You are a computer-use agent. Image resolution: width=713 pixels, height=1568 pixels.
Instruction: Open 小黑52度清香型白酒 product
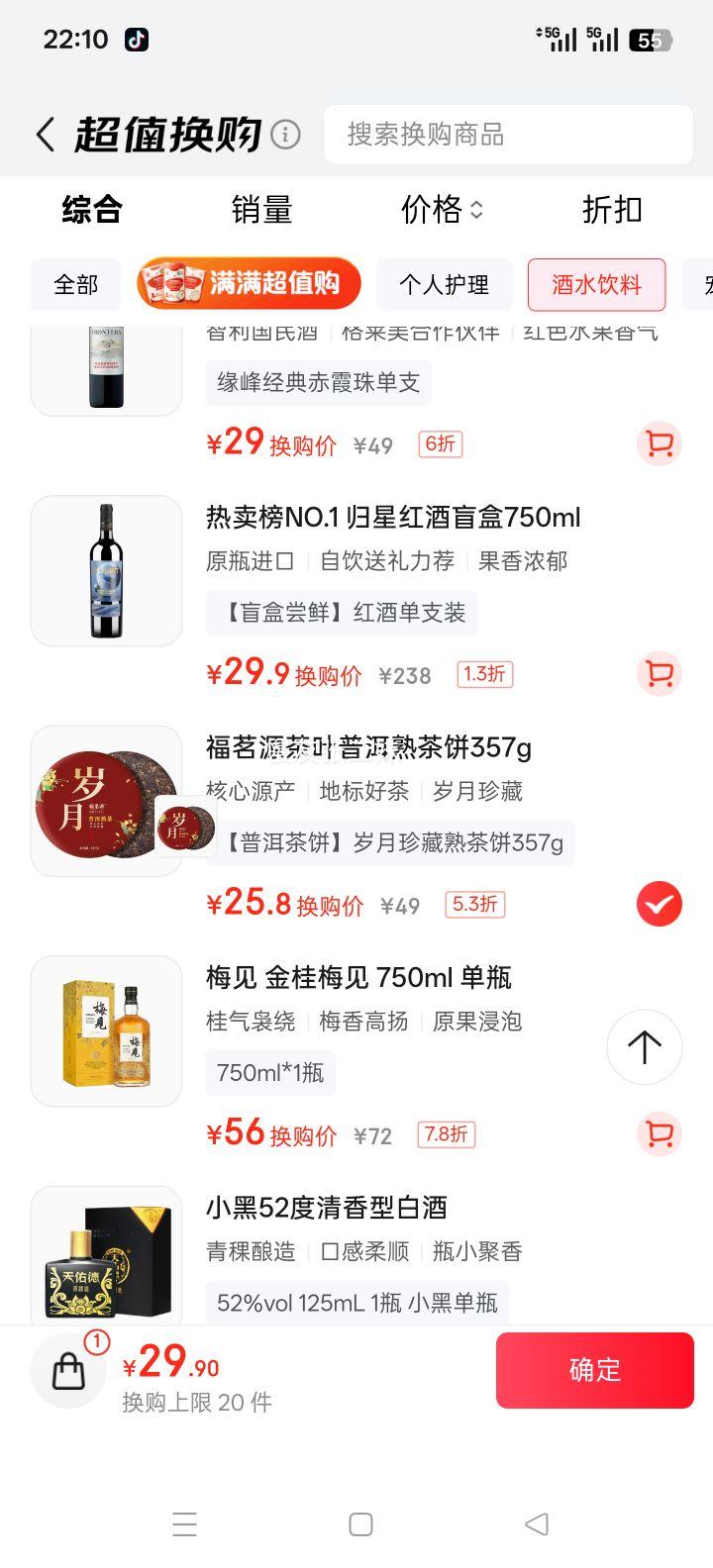click(327, 1208)
